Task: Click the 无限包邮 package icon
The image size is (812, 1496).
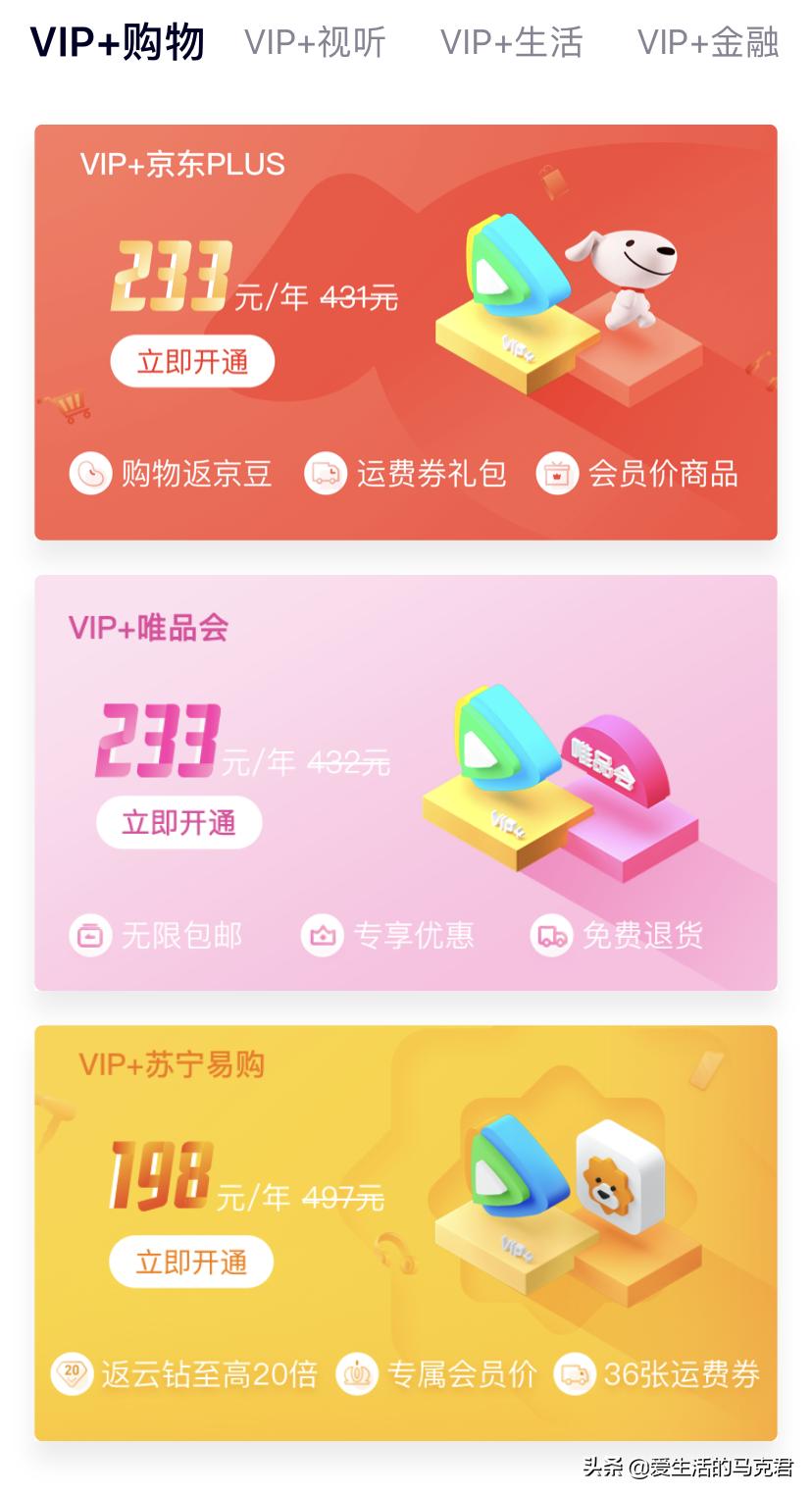Action: coord(91,936)
